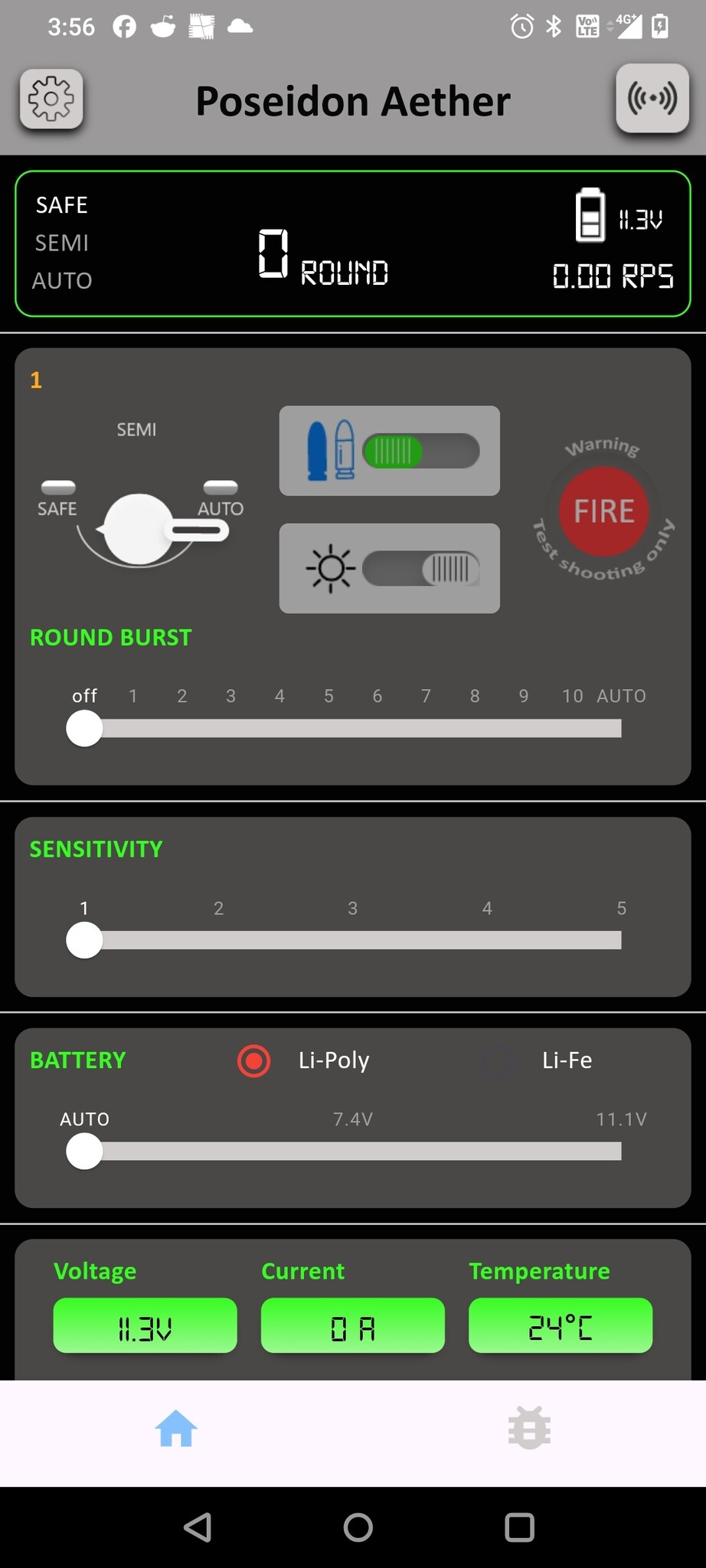Switch to the Home tab

tap(176, 1429)
